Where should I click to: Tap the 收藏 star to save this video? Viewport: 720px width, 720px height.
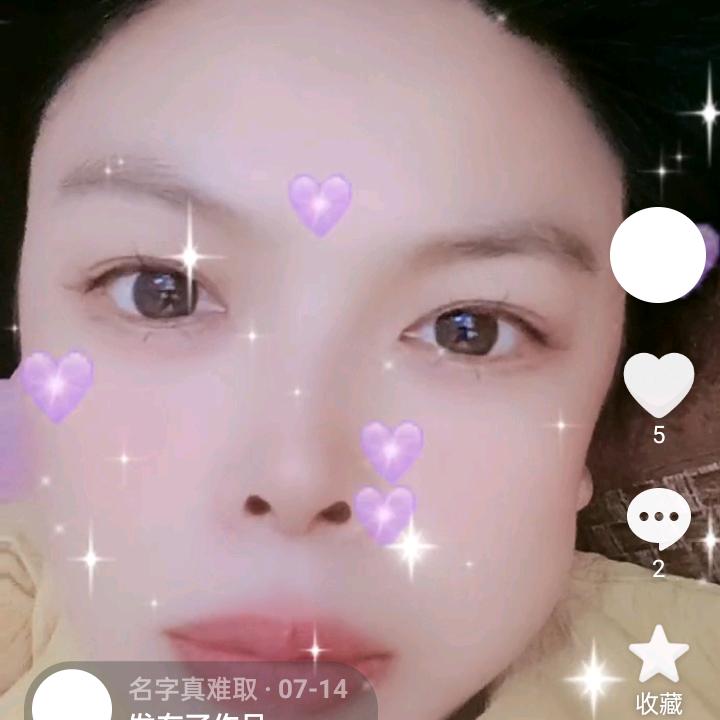[x=658, y=655]
